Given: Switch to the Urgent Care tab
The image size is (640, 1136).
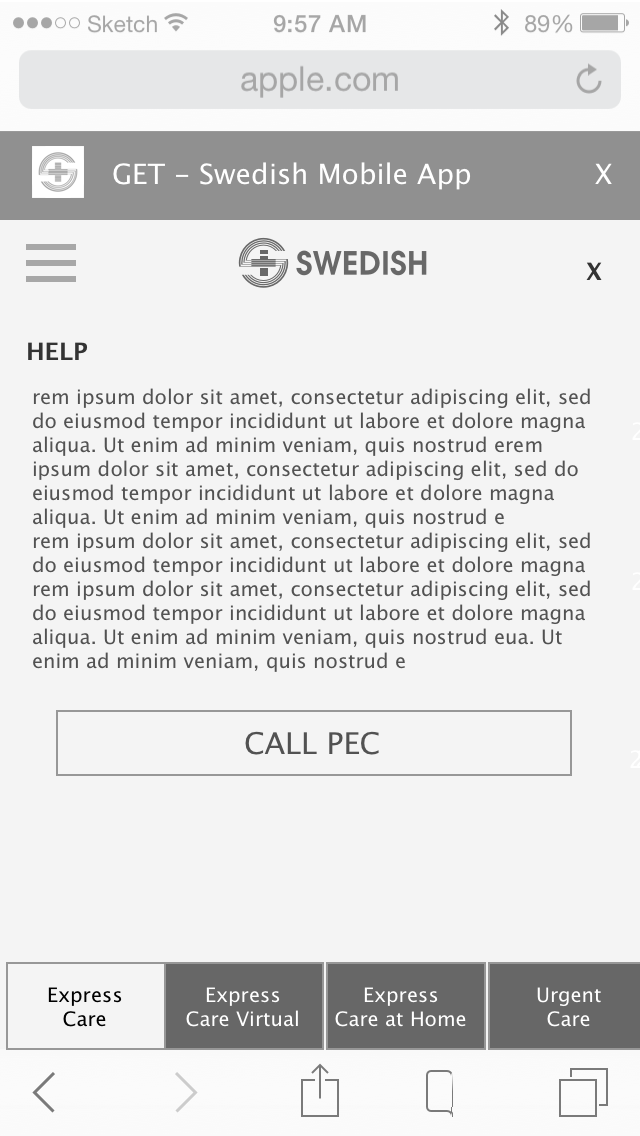Looking at the screenshot, I should 564,1006.
